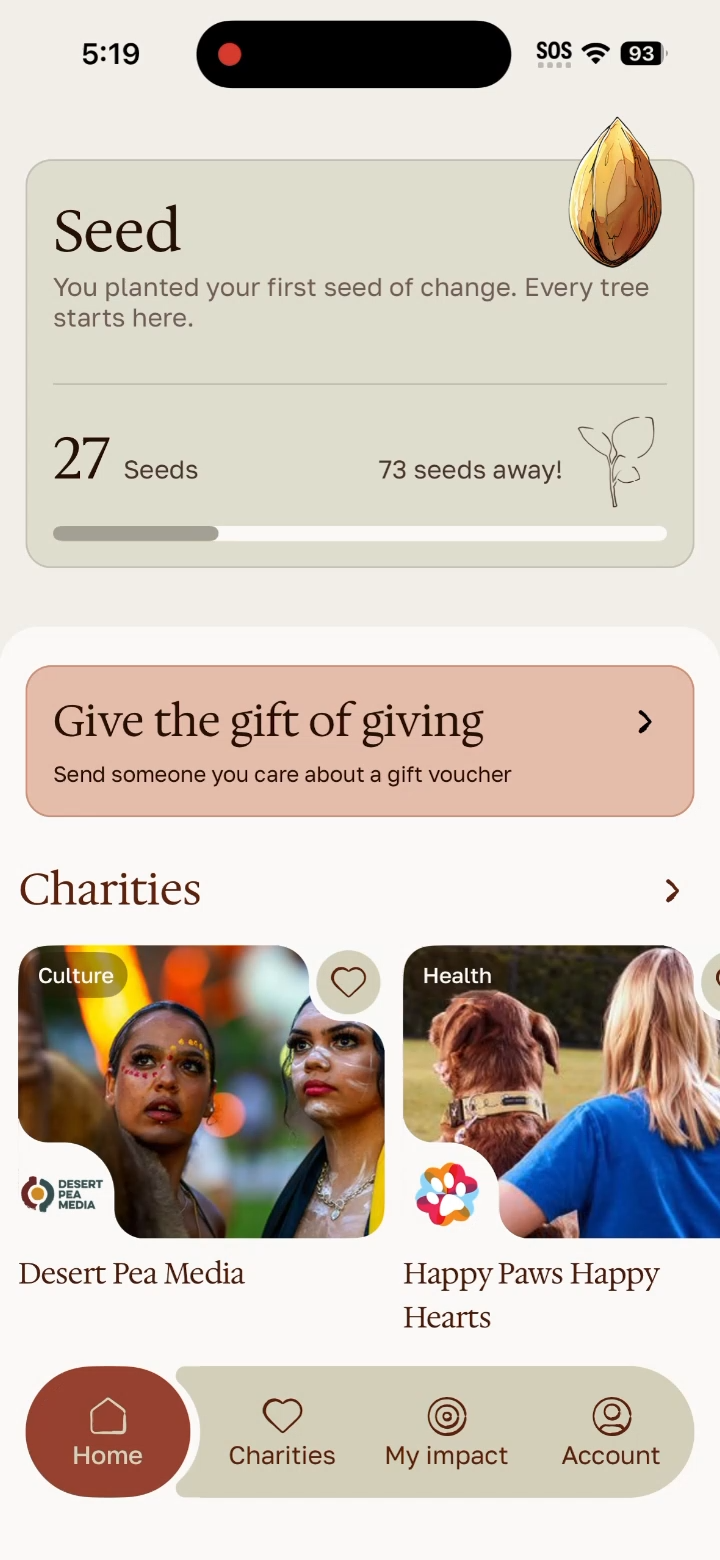Open the Account tab
Image resolution: width=720 pixels, height=1560 pixels.
tap(611, 1432)
